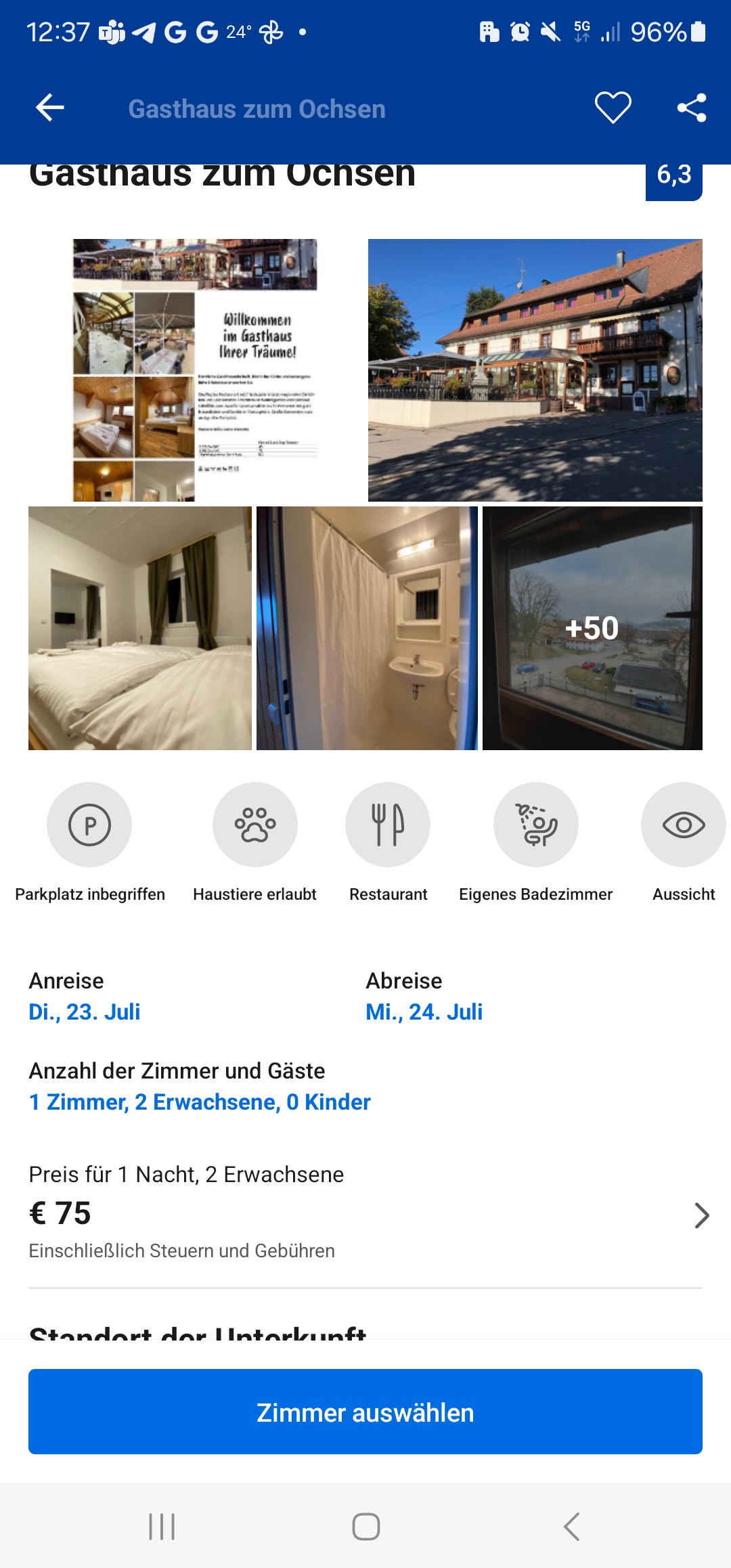View the bathroom photo
Viewport: 731px width, 1568px height.
tap(367, 628)
